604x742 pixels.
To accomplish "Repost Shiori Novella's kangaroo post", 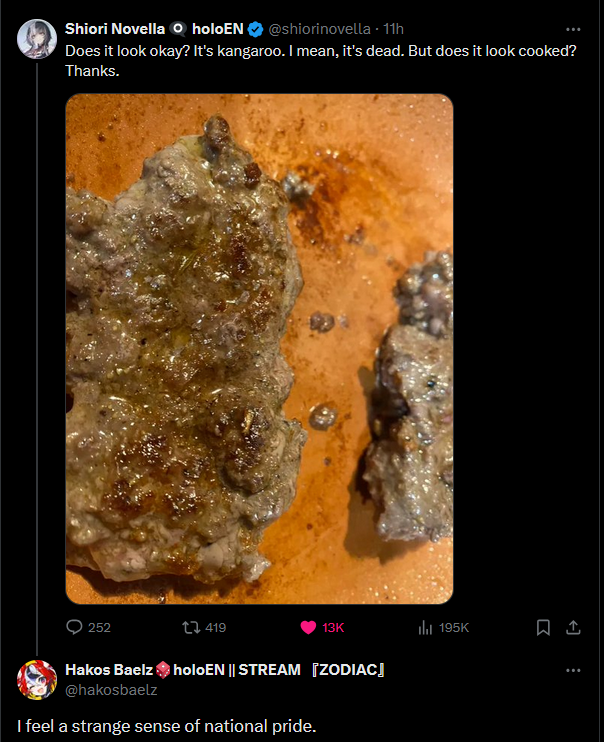I will click(190, 627).
